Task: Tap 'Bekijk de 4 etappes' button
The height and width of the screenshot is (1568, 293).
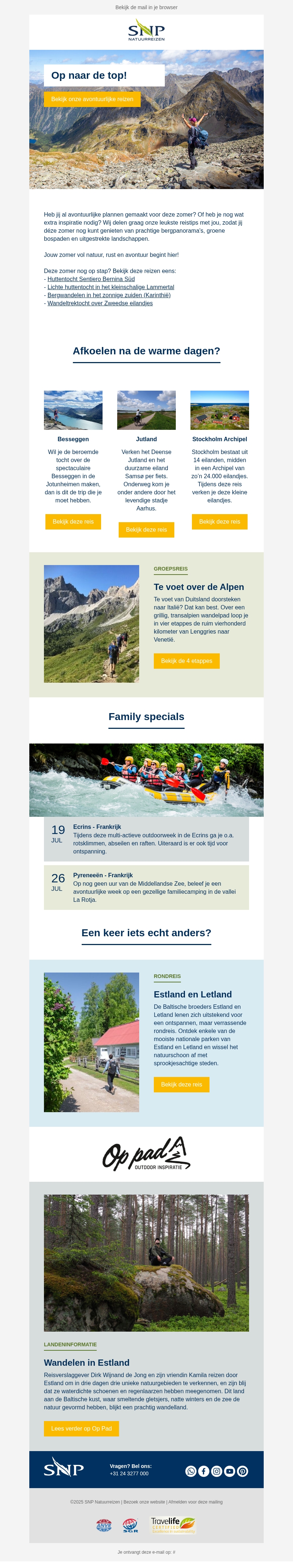Action: pyautogui.click(x=186, y=660)
